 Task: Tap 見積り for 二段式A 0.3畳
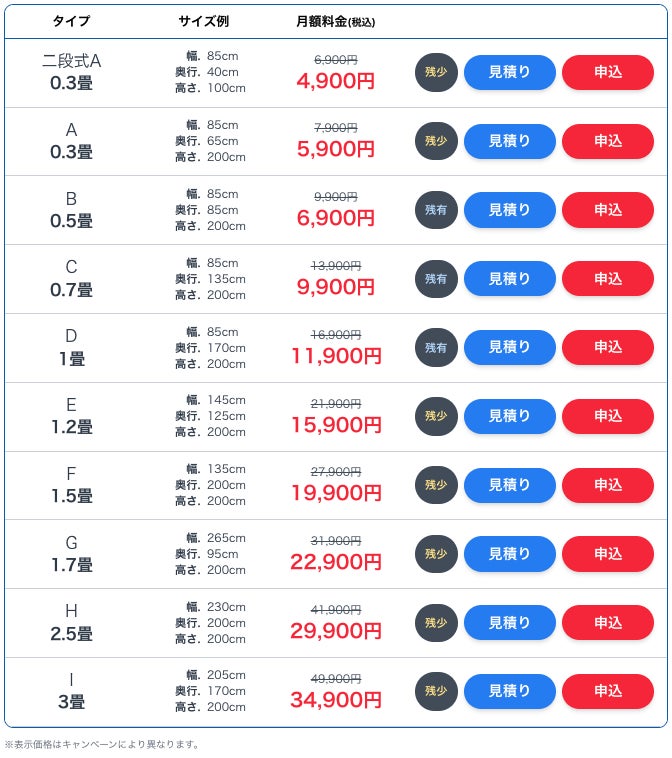pyautogui.click(x=510, y=73)
